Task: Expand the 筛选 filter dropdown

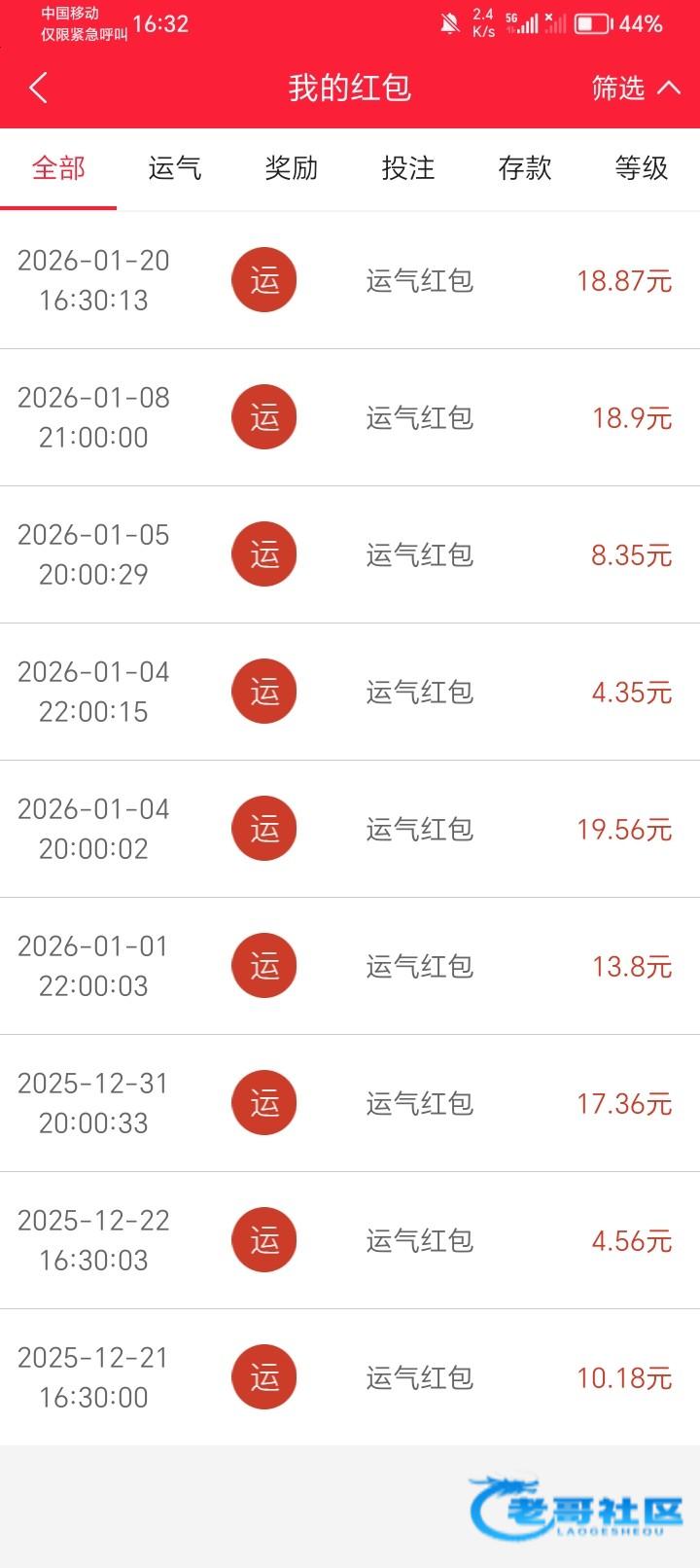Action: click(x=636, y=89)
